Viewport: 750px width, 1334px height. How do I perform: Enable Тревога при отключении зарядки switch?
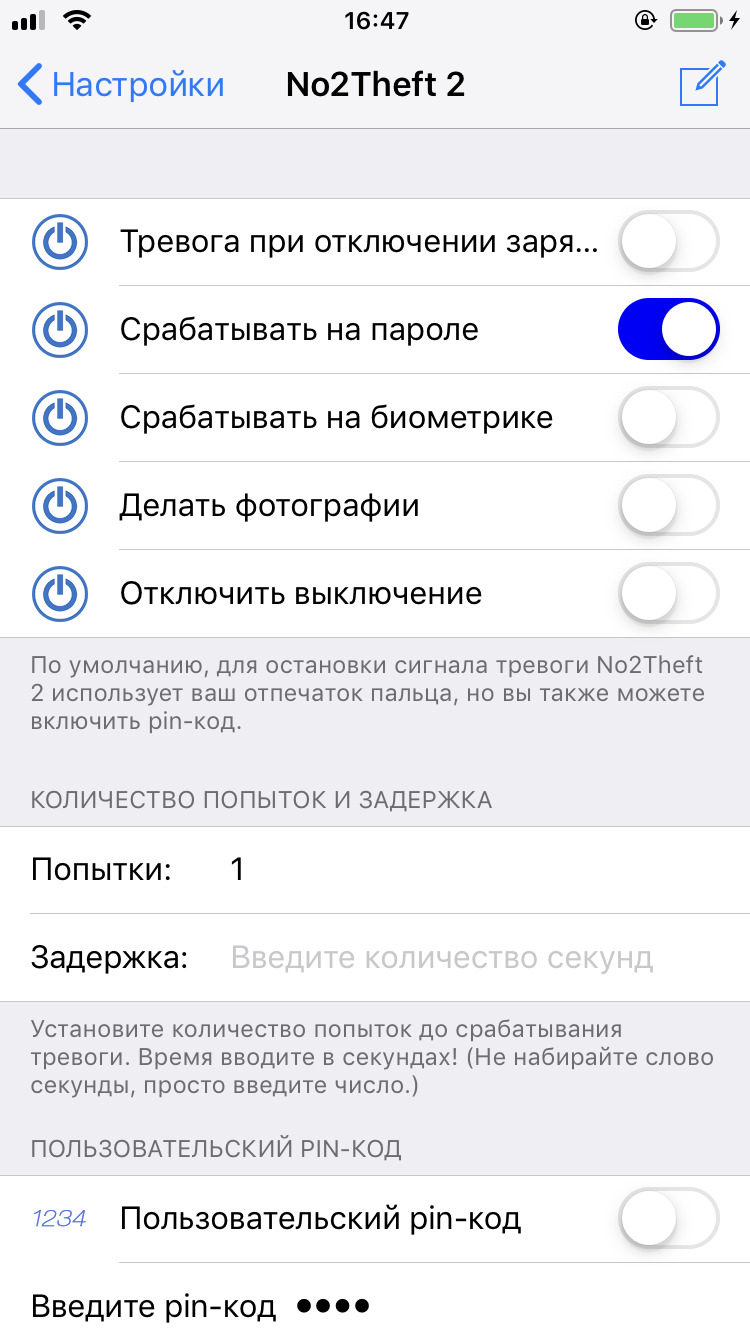pos(669,242)
